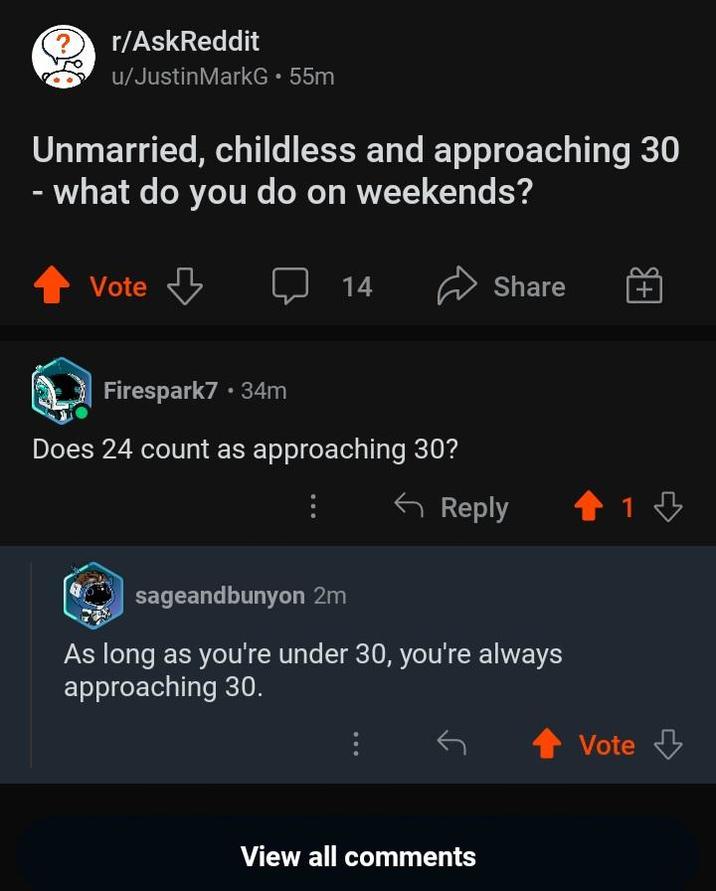
Task: Downvote sageandbunyon's comment
Action: (667, 744)
